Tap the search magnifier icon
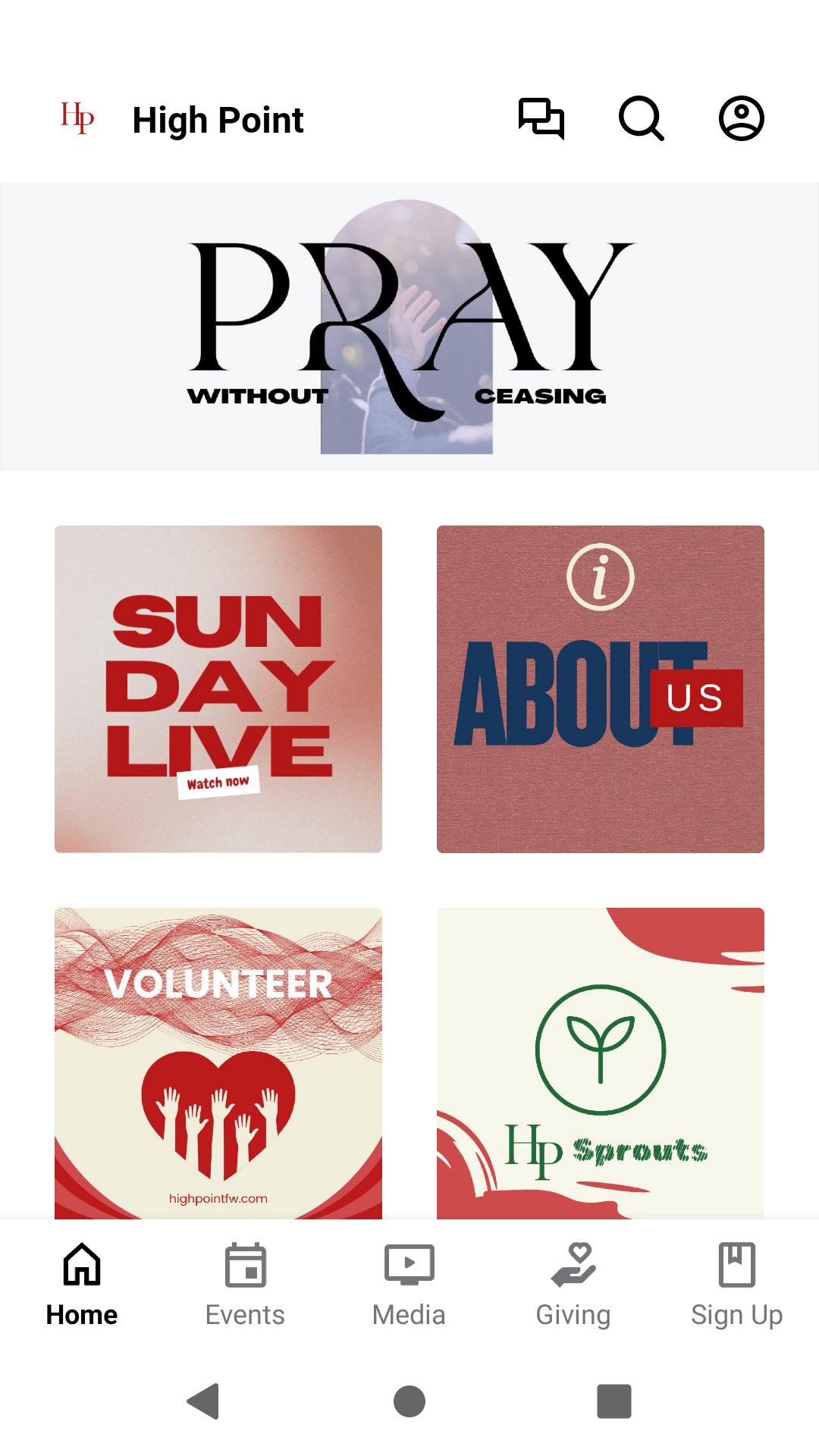 (x=642, y=119)
